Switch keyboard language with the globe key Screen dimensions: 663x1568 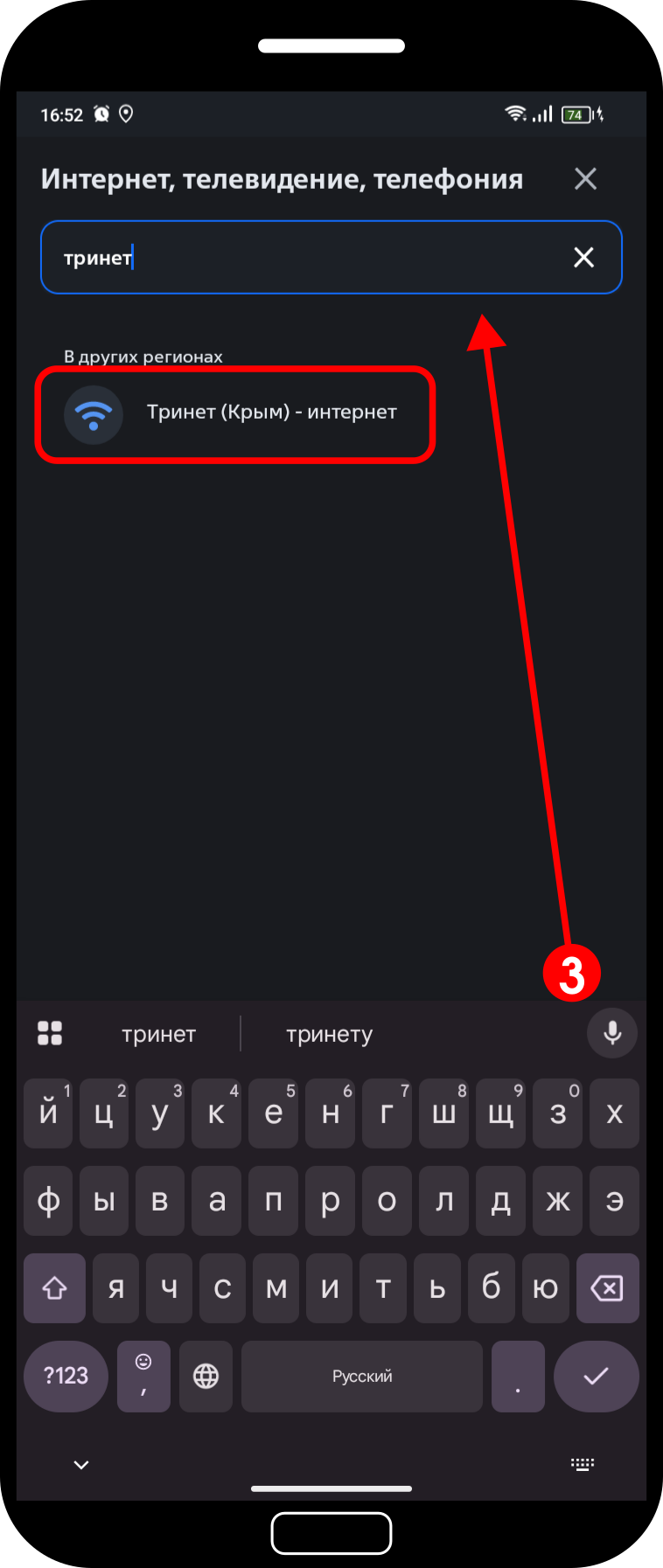tap(206, 1377)
